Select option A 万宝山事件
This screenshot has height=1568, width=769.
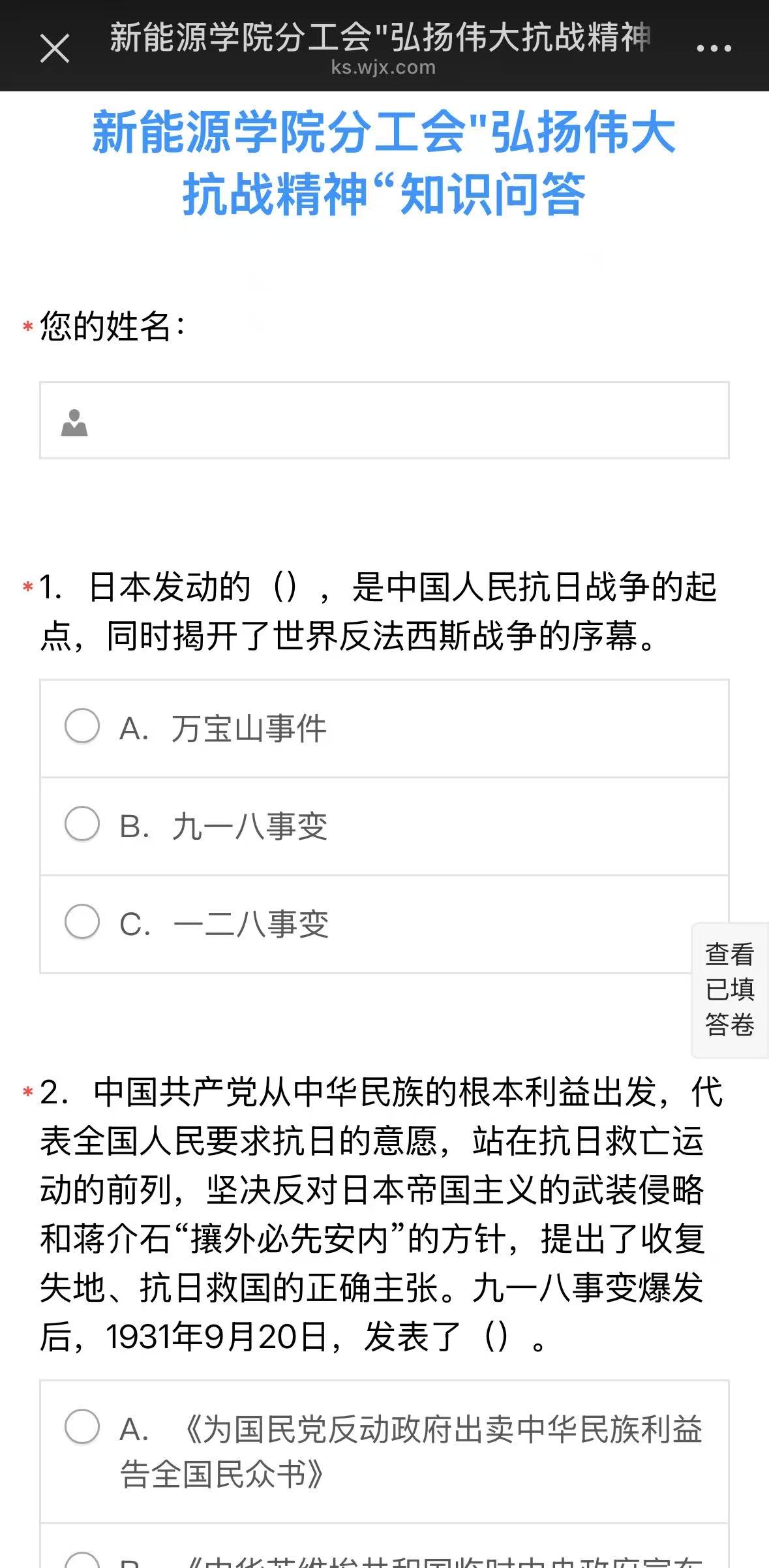click(83, 726)
